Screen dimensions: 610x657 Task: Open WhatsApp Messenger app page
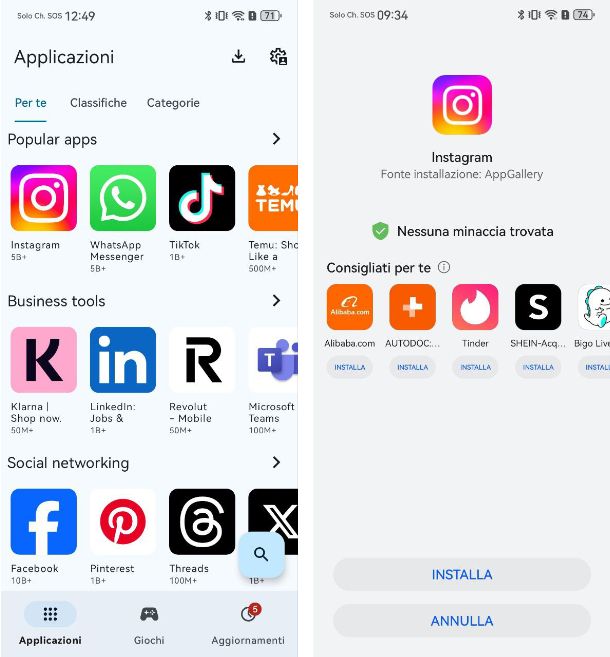point(122,198)
